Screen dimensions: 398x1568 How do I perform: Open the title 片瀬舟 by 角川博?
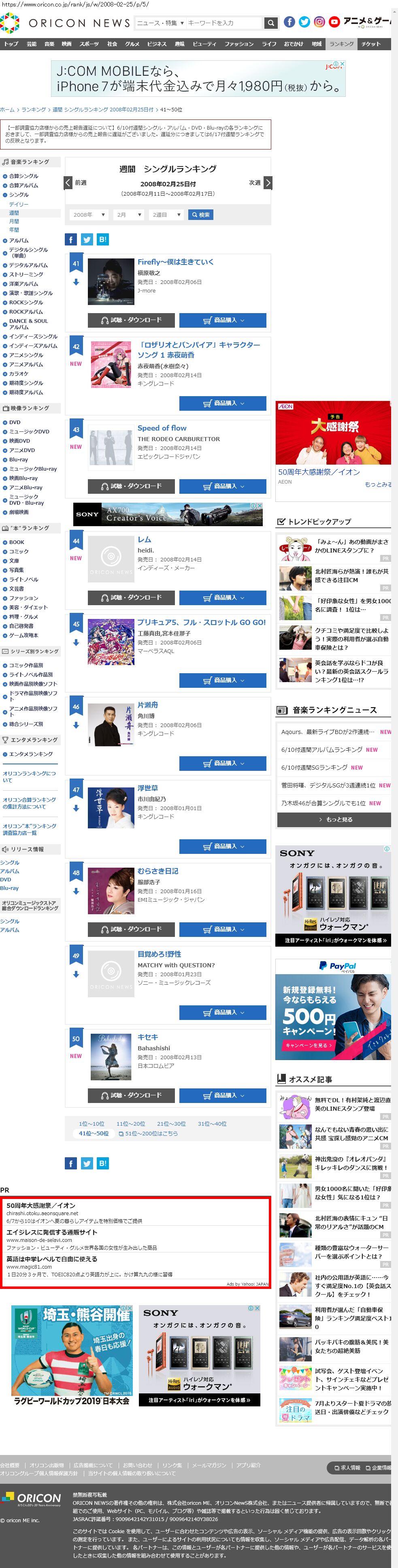pyautogui.click(x=147, y=705)
